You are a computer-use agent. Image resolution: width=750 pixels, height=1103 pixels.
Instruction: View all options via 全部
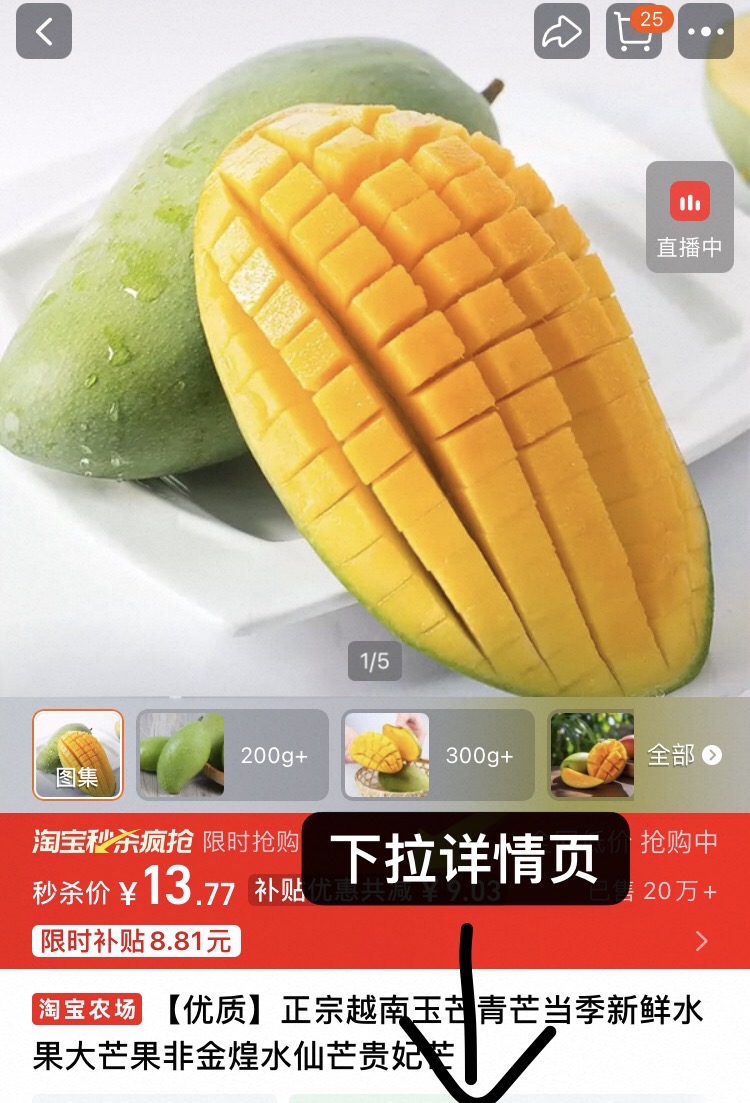click(x=684, y=755)
